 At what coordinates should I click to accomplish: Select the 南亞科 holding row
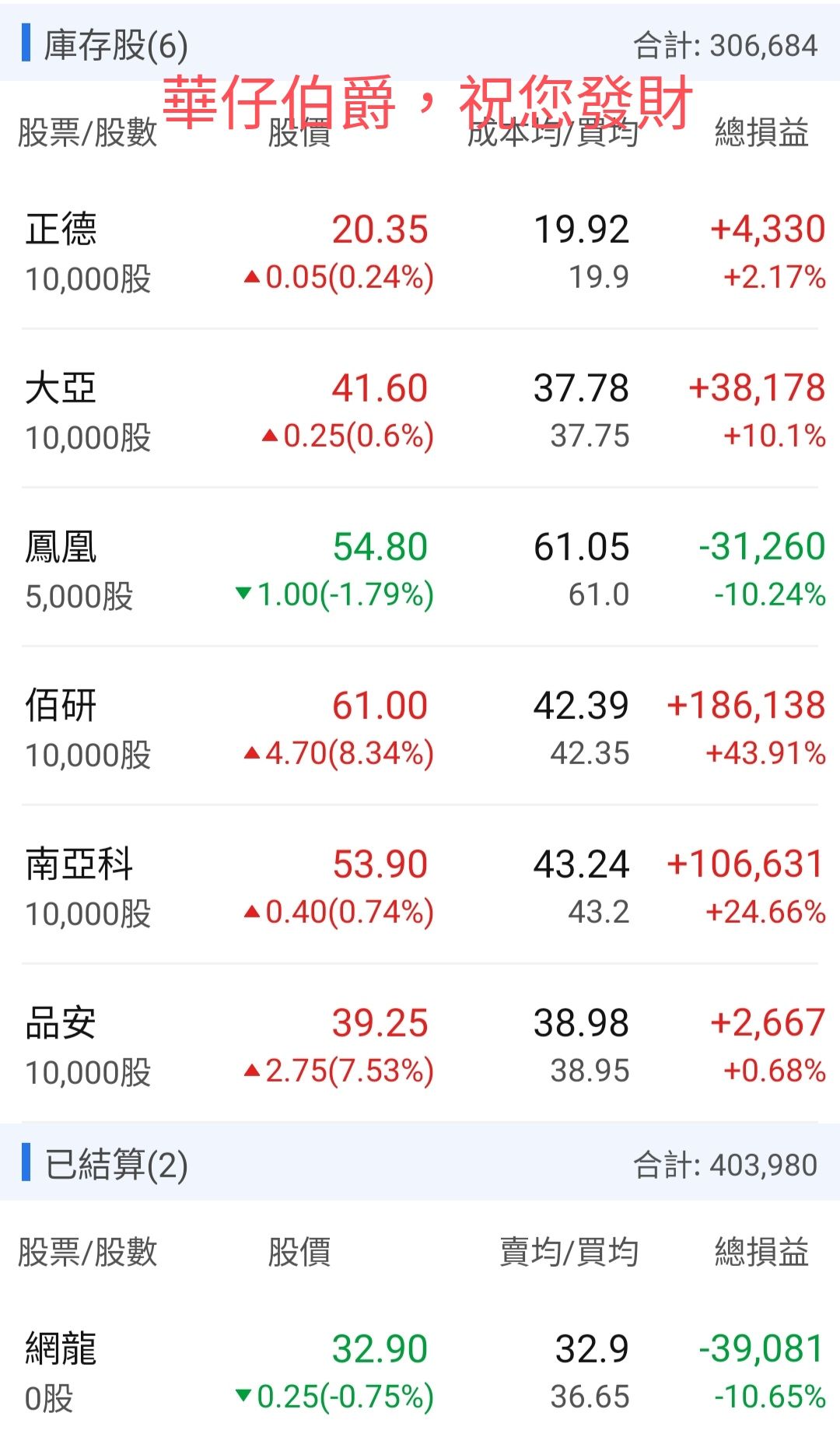pos(420,888)
